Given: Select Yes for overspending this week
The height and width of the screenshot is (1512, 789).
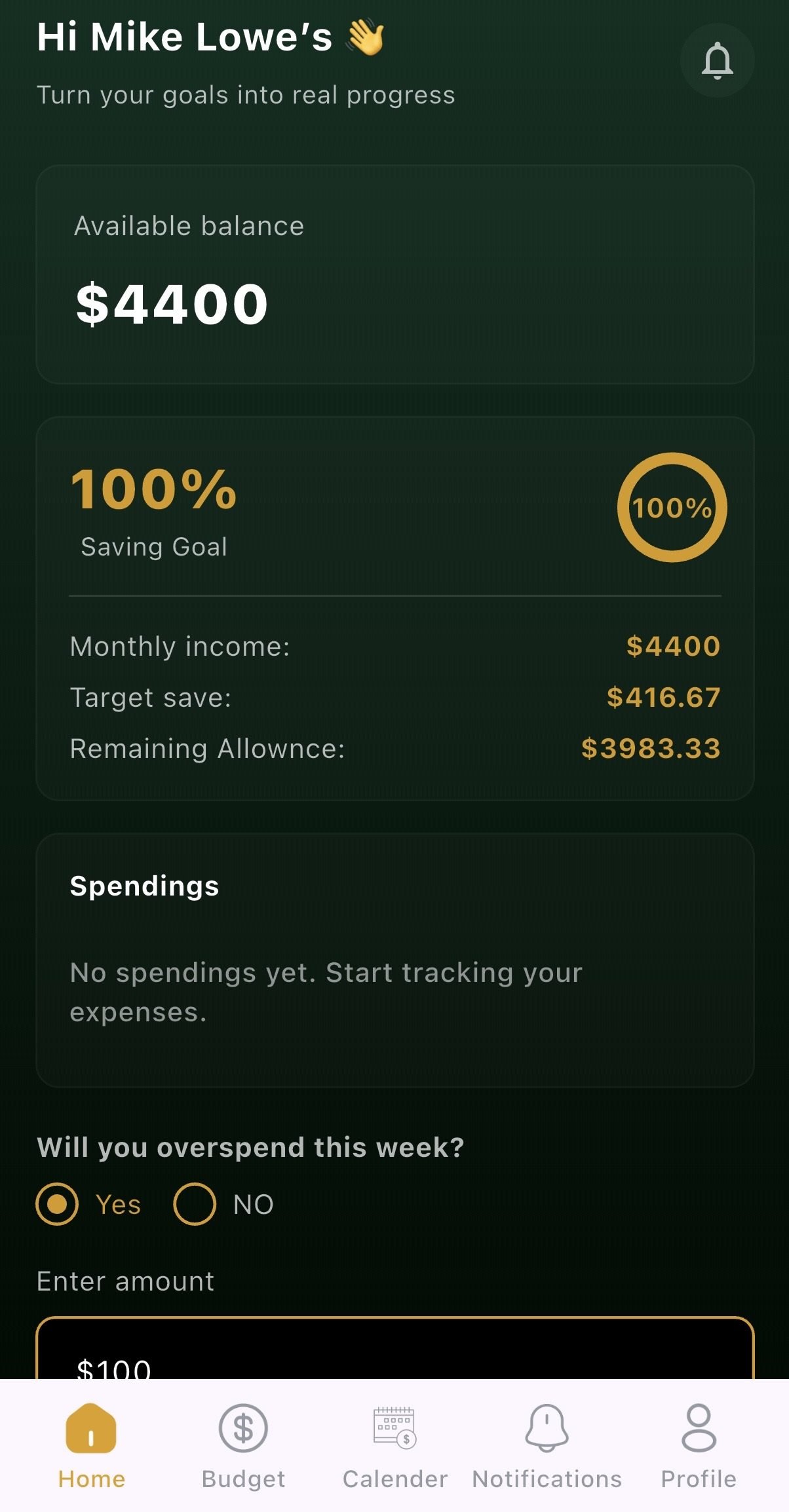Looking at the screenshot, I should coord(58,1204).
